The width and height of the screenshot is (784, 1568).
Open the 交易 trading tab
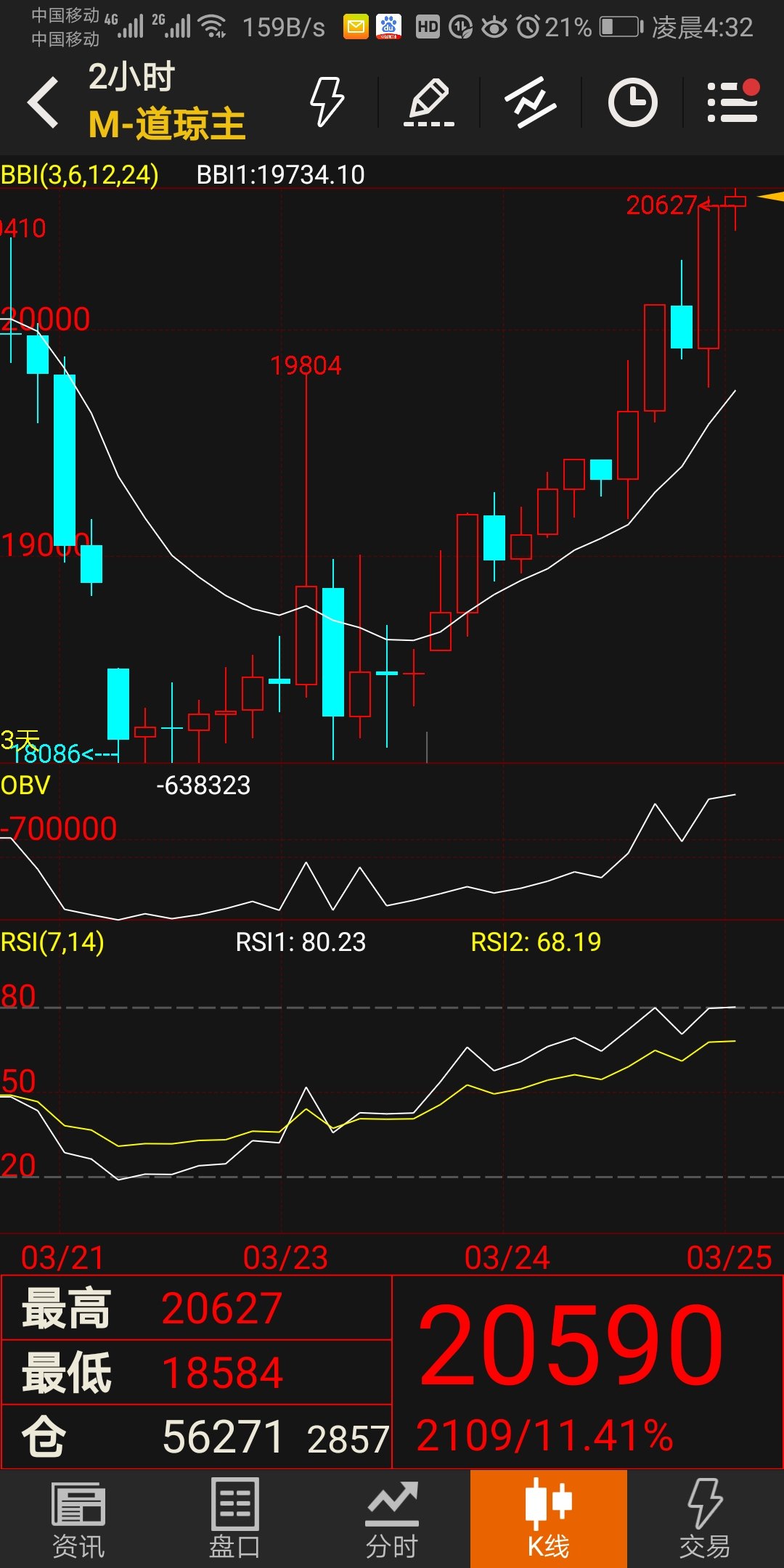click(704, 1519)
